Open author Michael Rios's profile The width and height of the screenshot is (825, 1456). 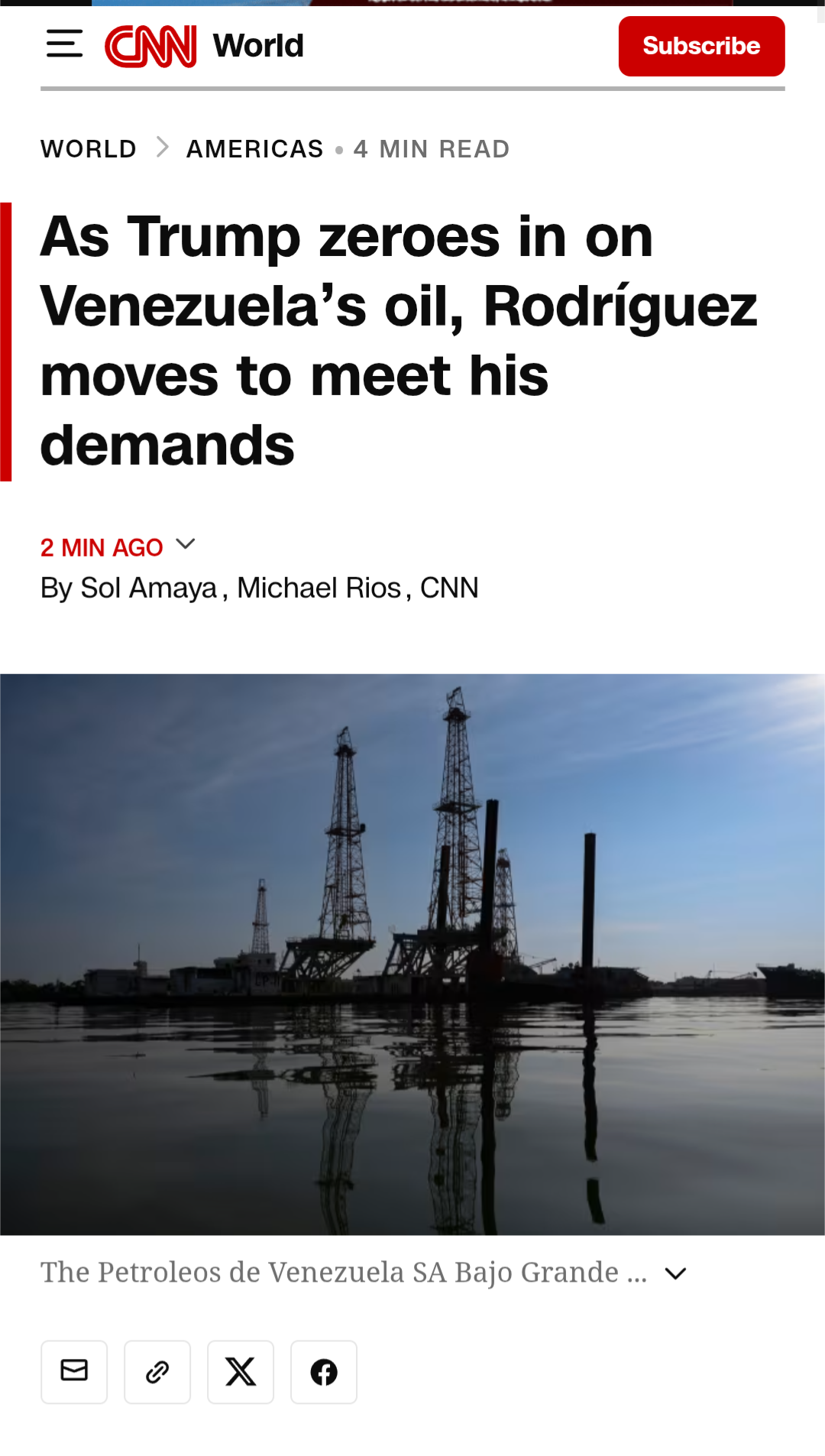pos(319,588)
